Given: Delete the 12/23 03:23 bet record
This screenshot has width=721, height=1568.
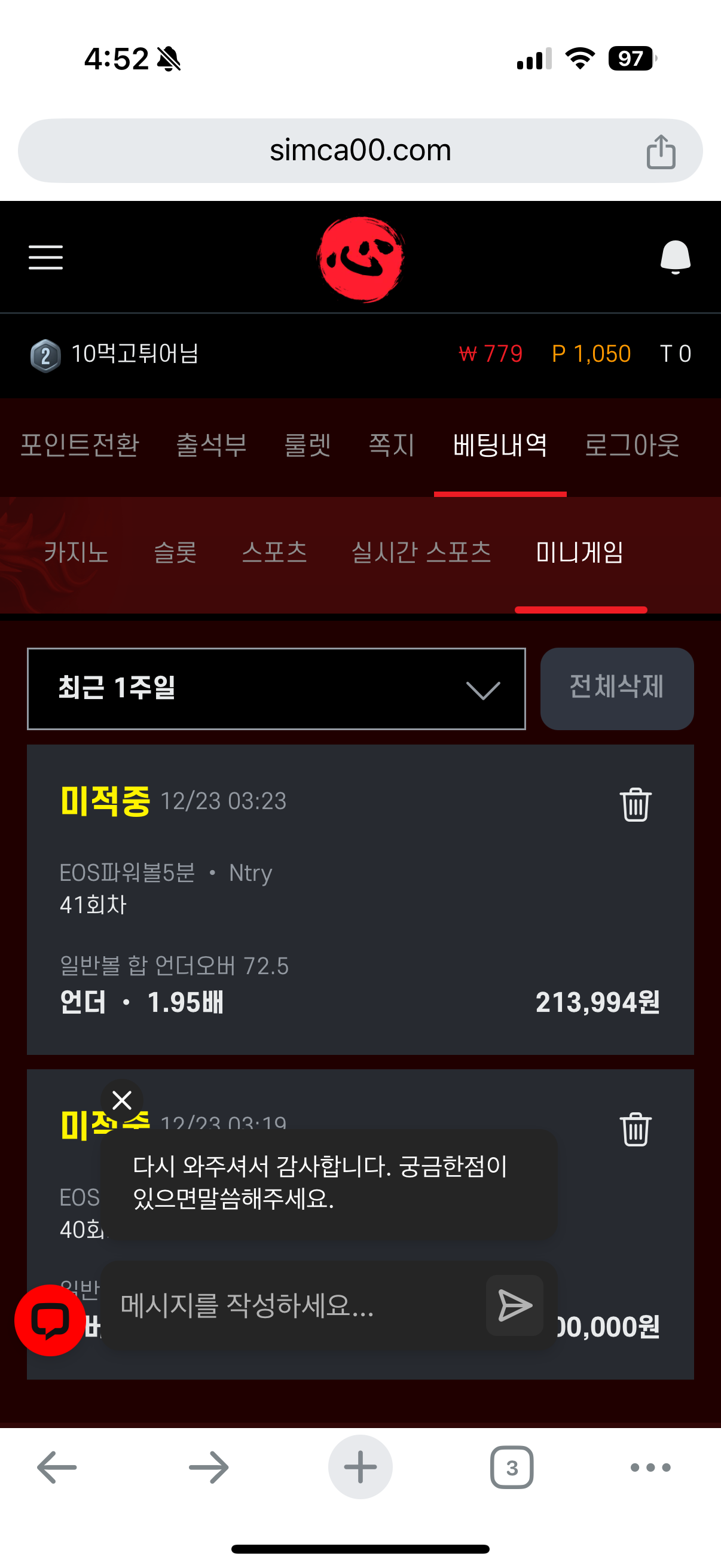Looking at the screenshot, I should (636, 804).
